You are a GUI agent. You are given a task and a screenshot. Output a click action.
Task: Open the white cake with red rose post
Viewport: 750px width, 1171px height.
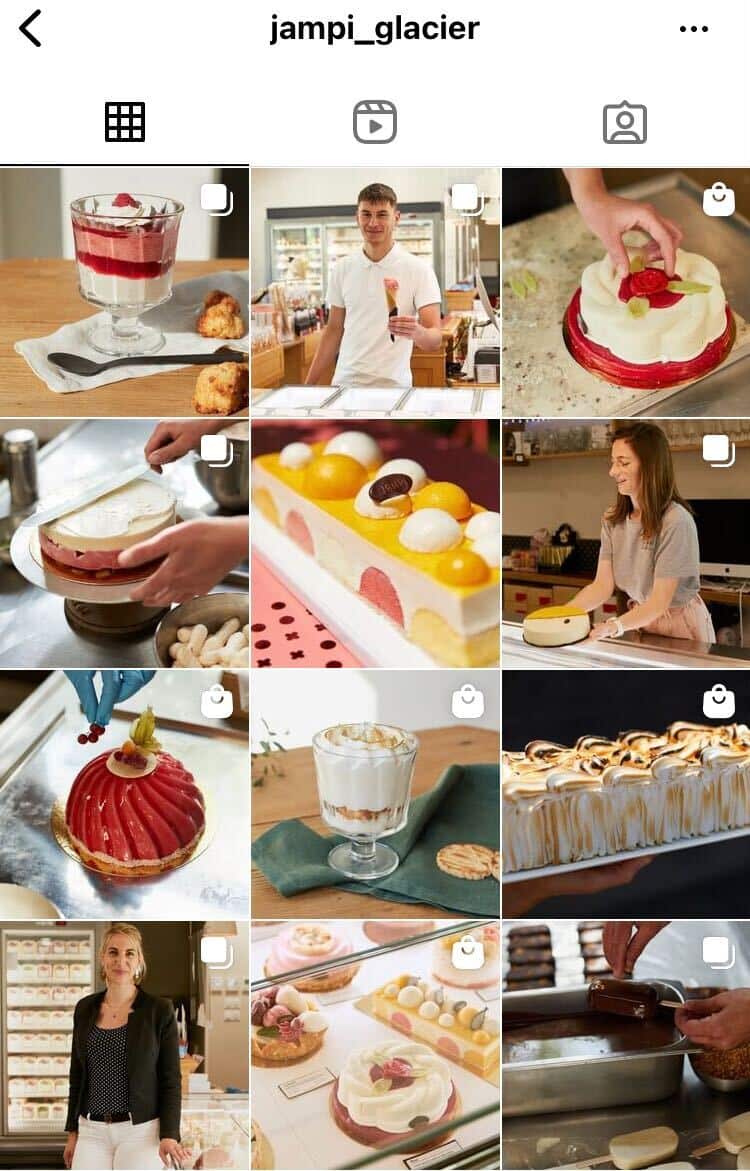[626, 292]
